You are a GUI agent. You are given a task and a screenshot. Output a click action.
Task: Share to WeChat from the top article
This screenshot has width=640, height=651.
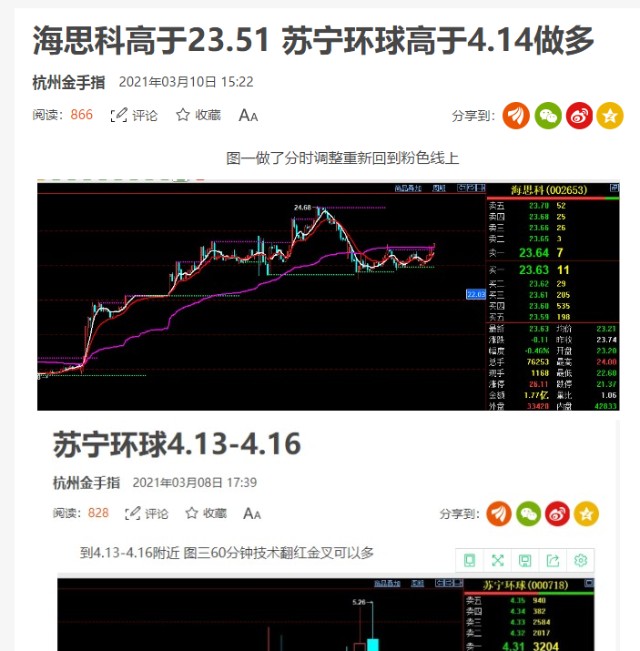pyautogui.click(x=547, y=116)
